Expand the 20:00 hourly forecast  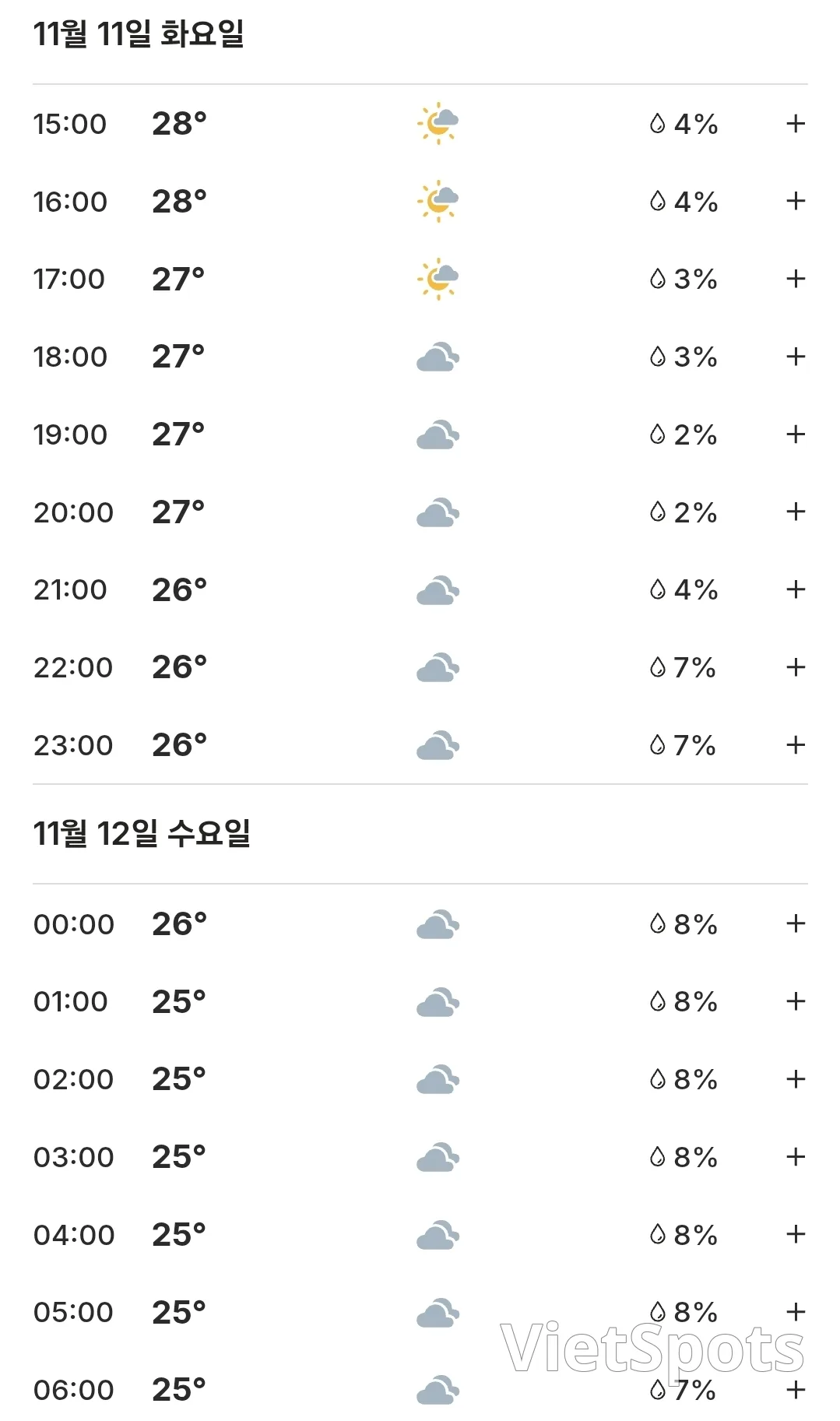[x=795, y=512]
